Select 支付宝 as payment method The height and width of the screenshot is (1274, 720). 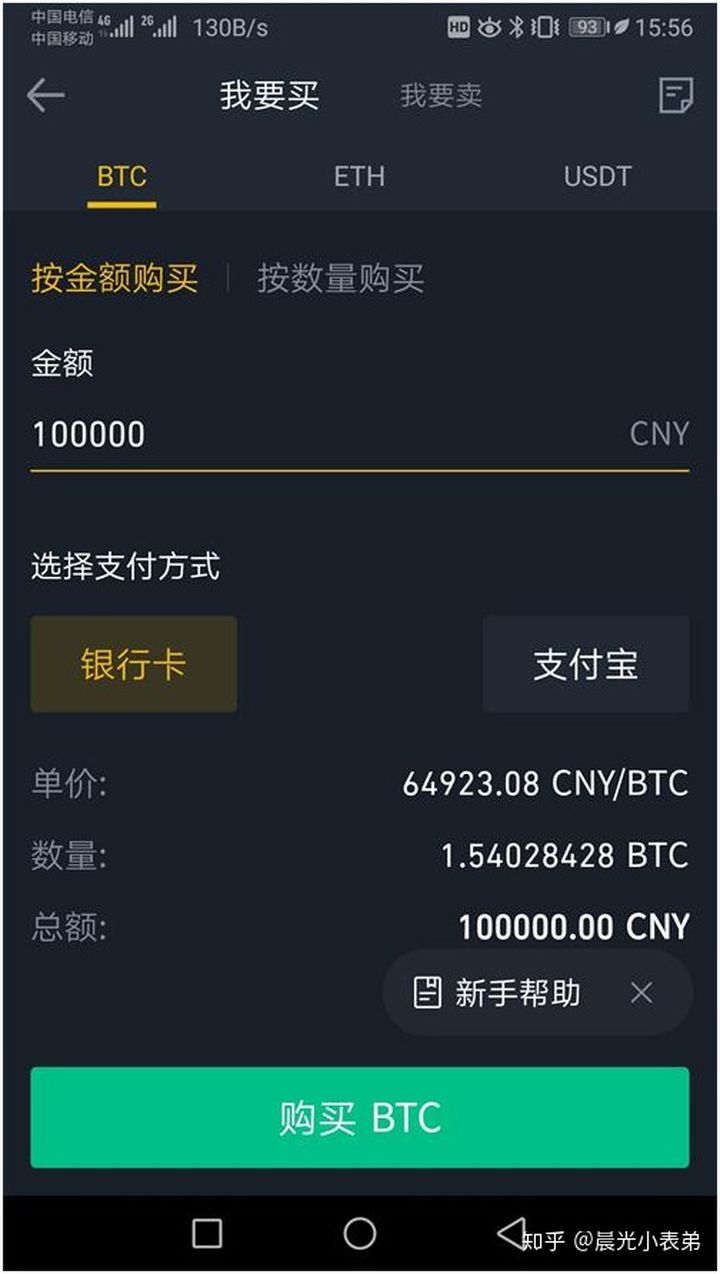click(586, 664)
